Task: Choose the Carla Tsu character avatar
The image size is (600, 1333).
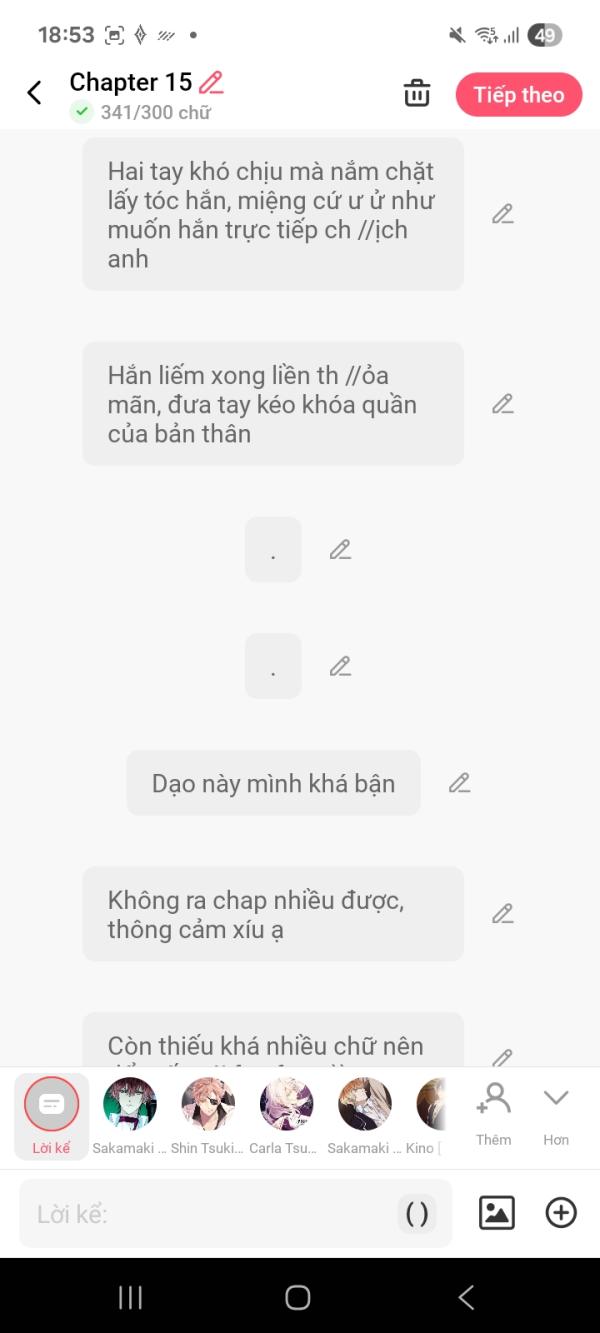Action: (286, 1116)
